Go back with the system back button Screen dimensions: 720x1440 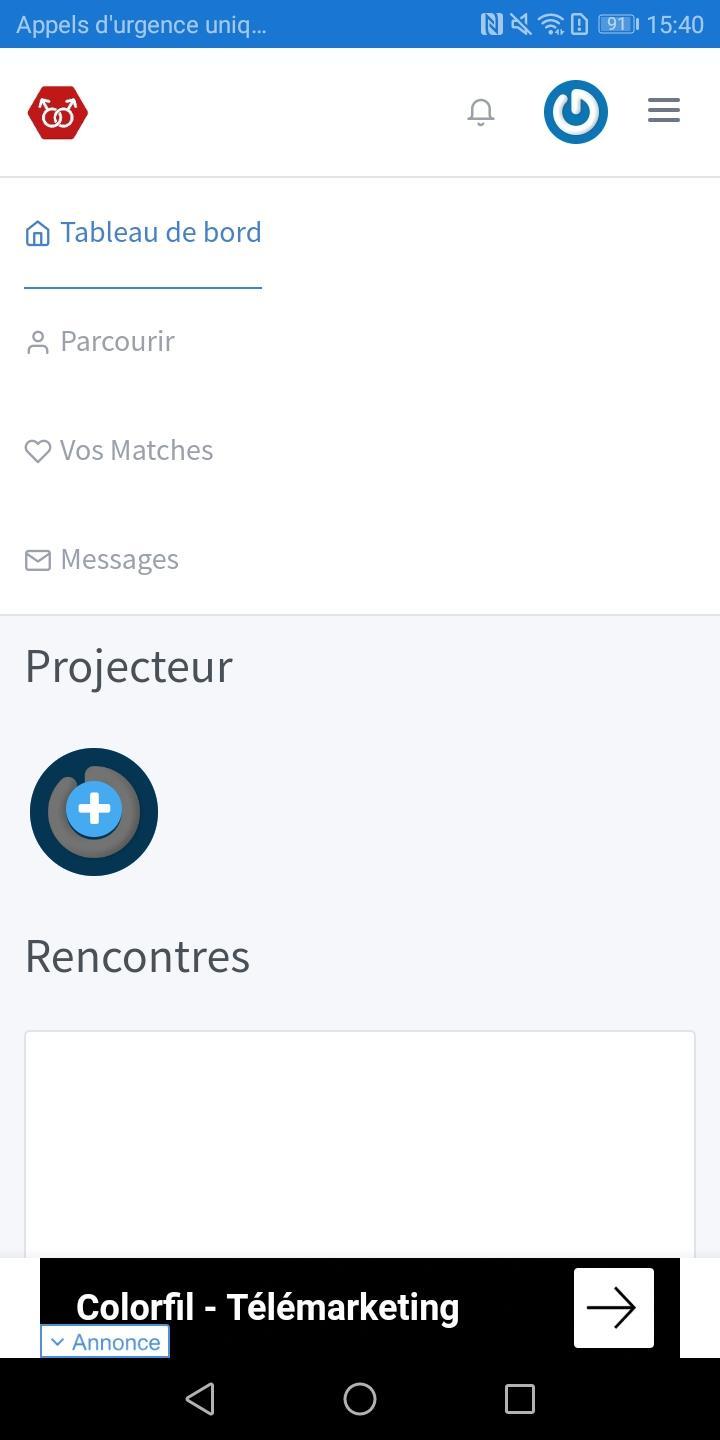[200, 1398]
